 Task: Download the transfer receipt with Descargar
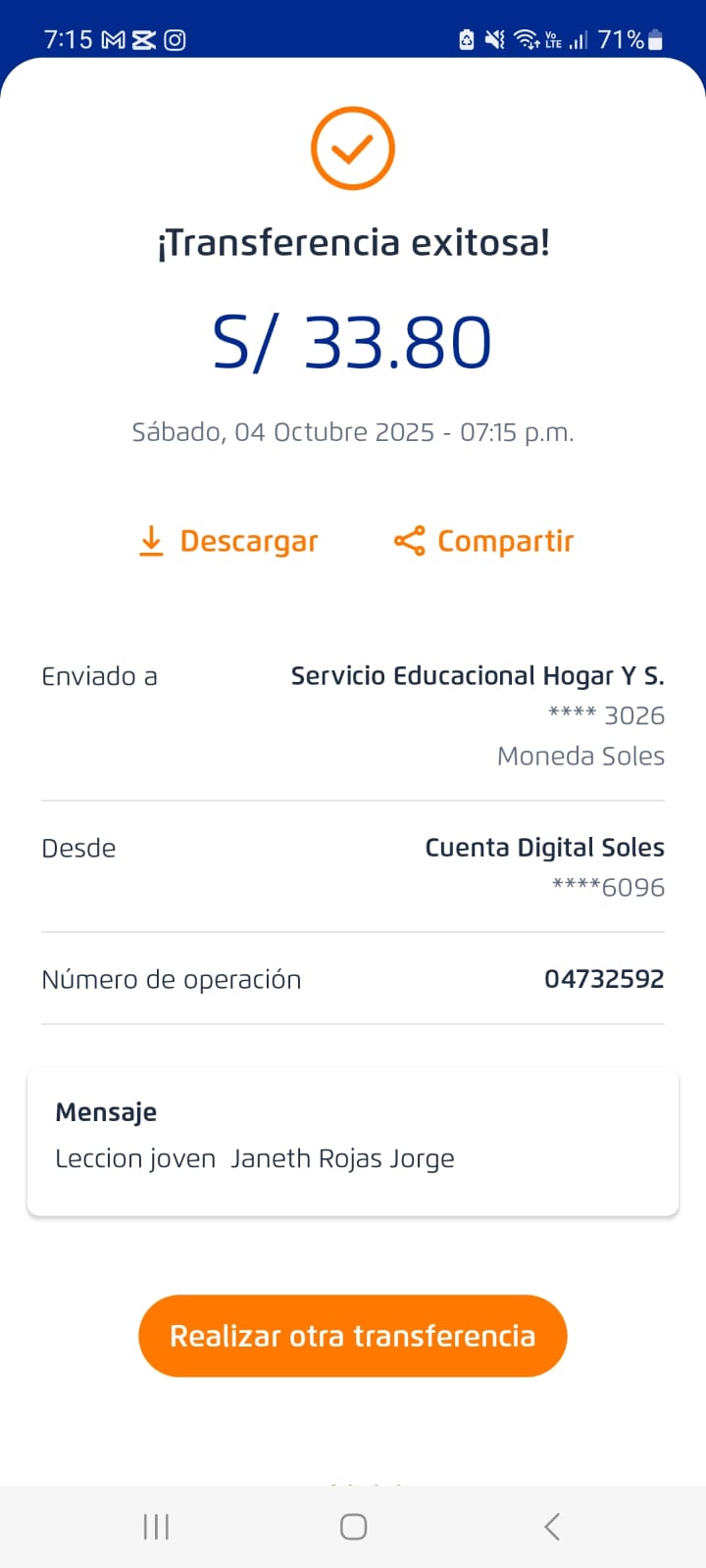[229, 541]
